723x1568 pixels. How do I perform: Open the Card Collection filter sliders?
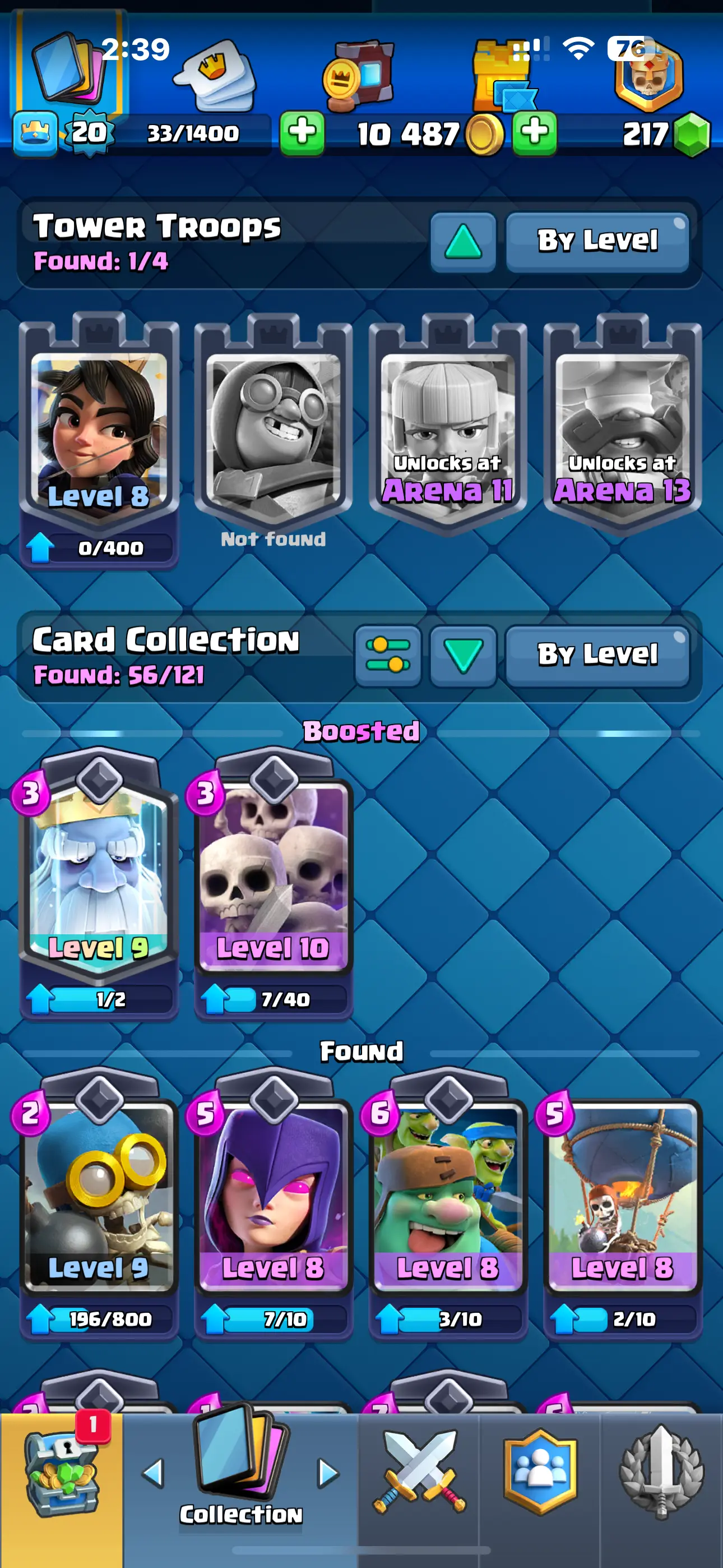coord(388,656)
